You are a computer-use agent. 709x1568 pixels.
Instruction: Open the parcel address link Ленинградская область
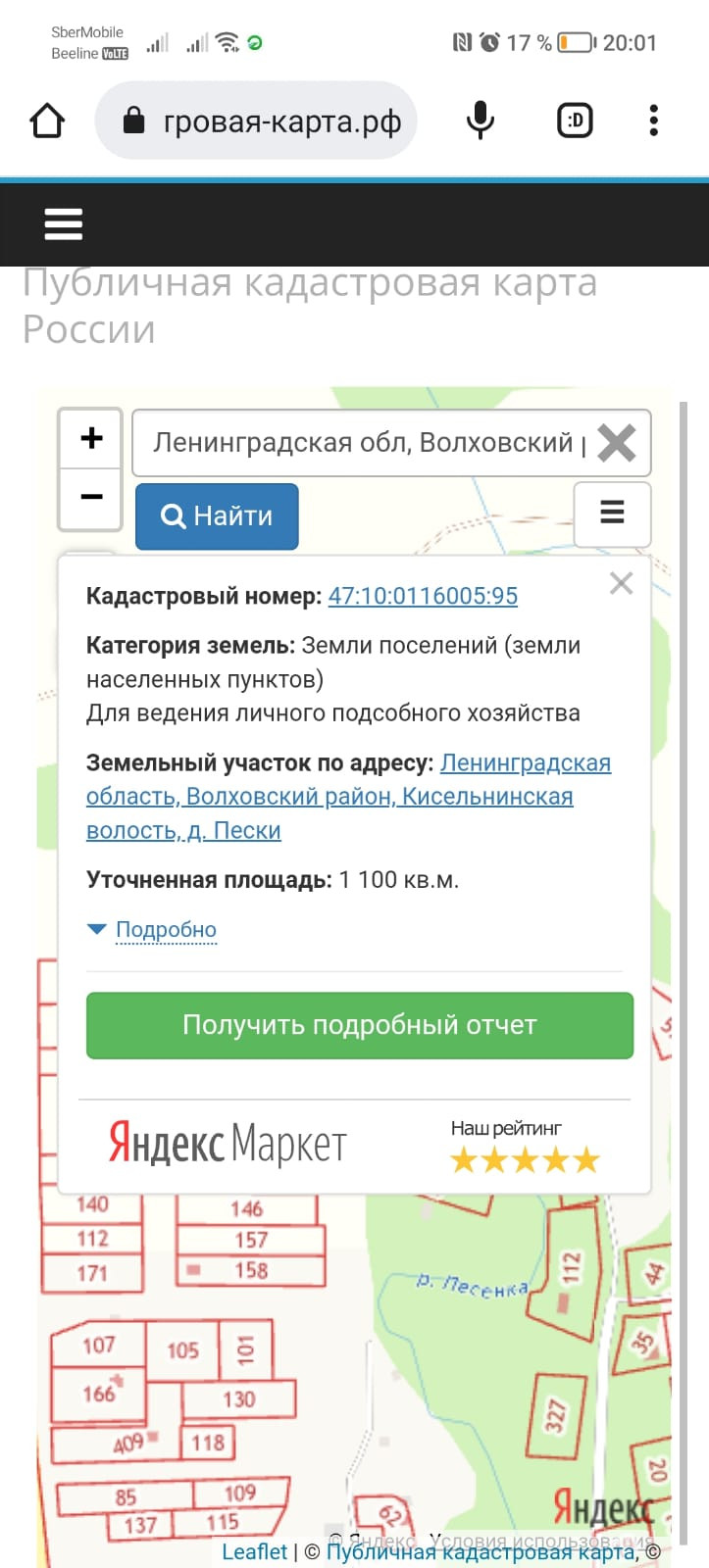[348, 797]
